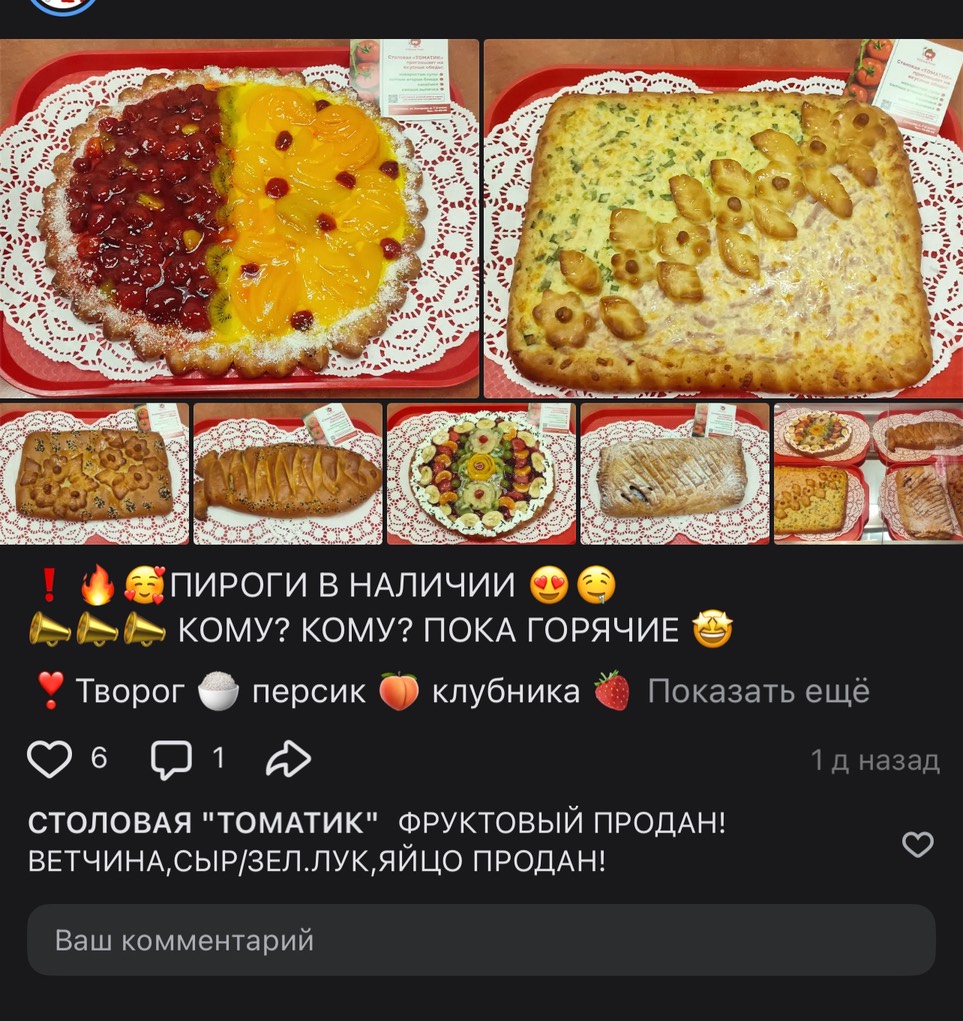Open the СТОЛОВАЯ "ТОМАТИК" commenter profile

(x=203, y=823)
